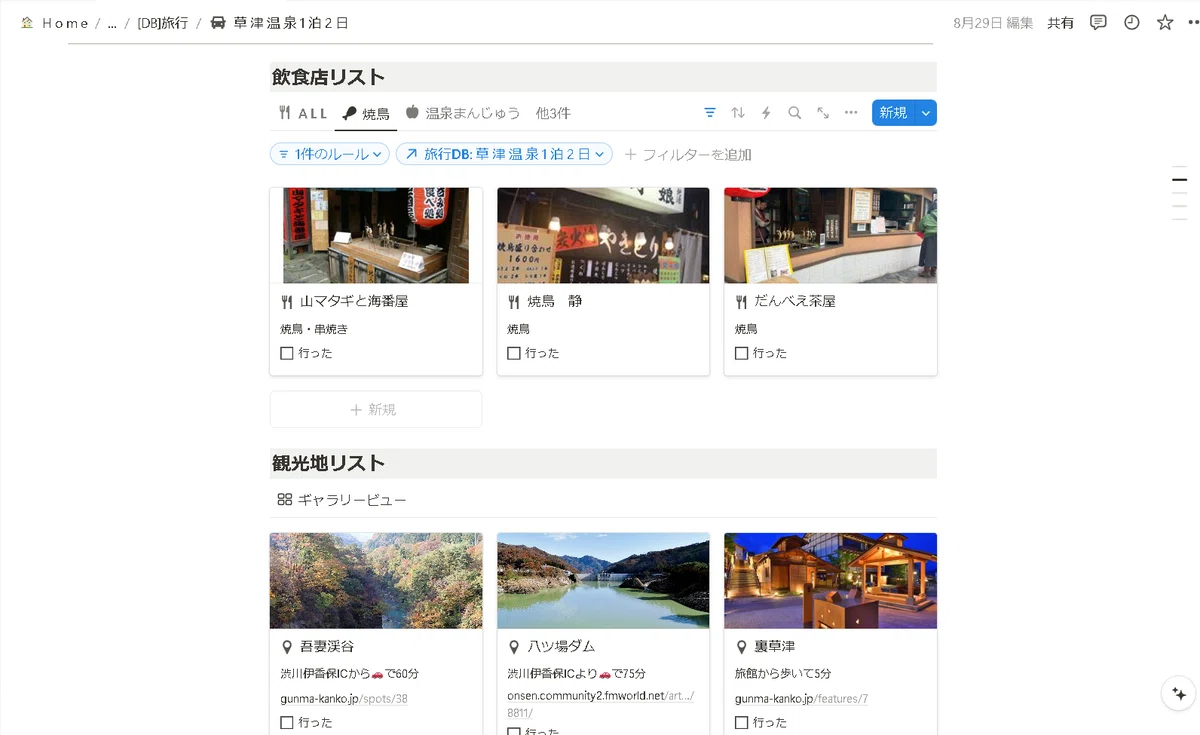
Task: Expand the dropdown arrow next to 新規
Action: [x=926, y=113]
